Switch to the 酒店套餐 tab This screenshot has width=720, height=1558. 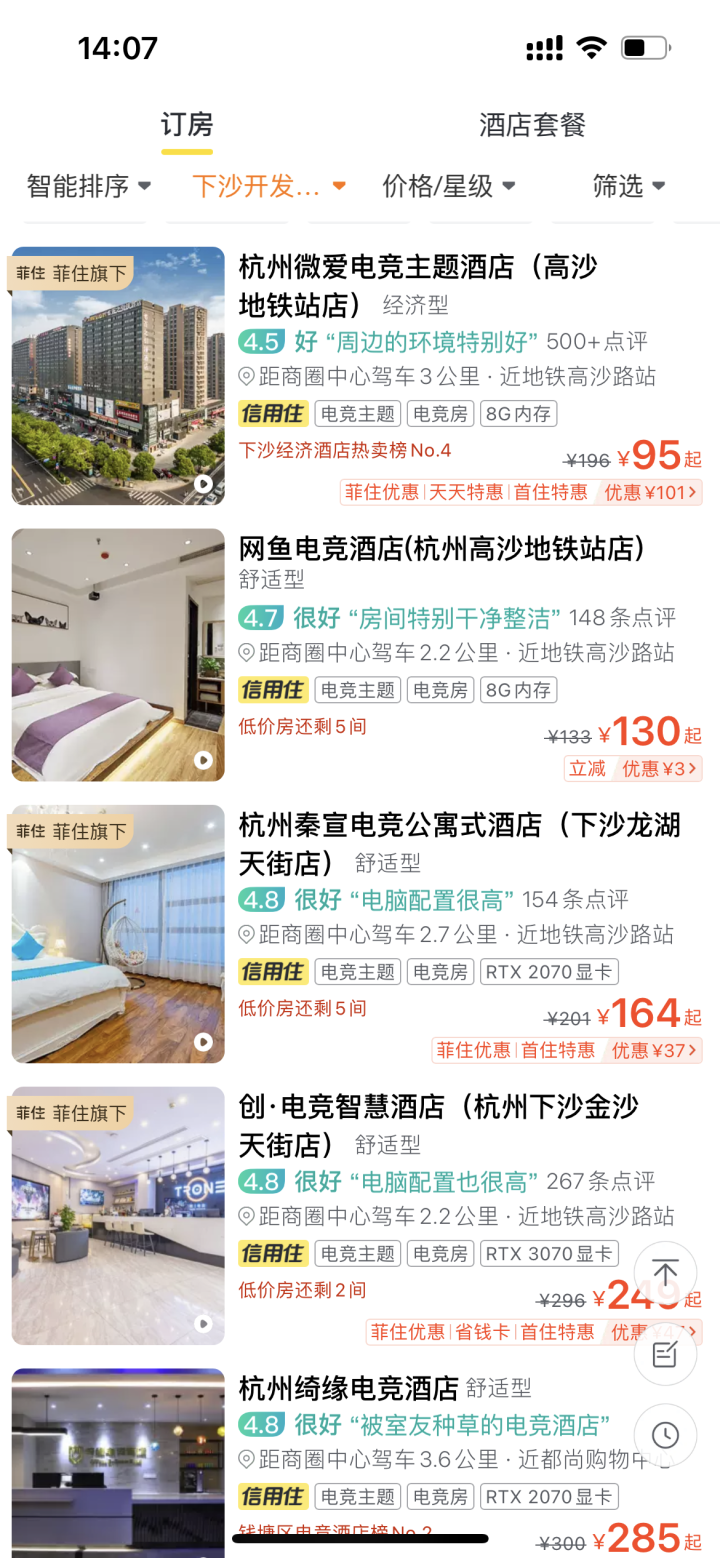[x=531, y=126]
